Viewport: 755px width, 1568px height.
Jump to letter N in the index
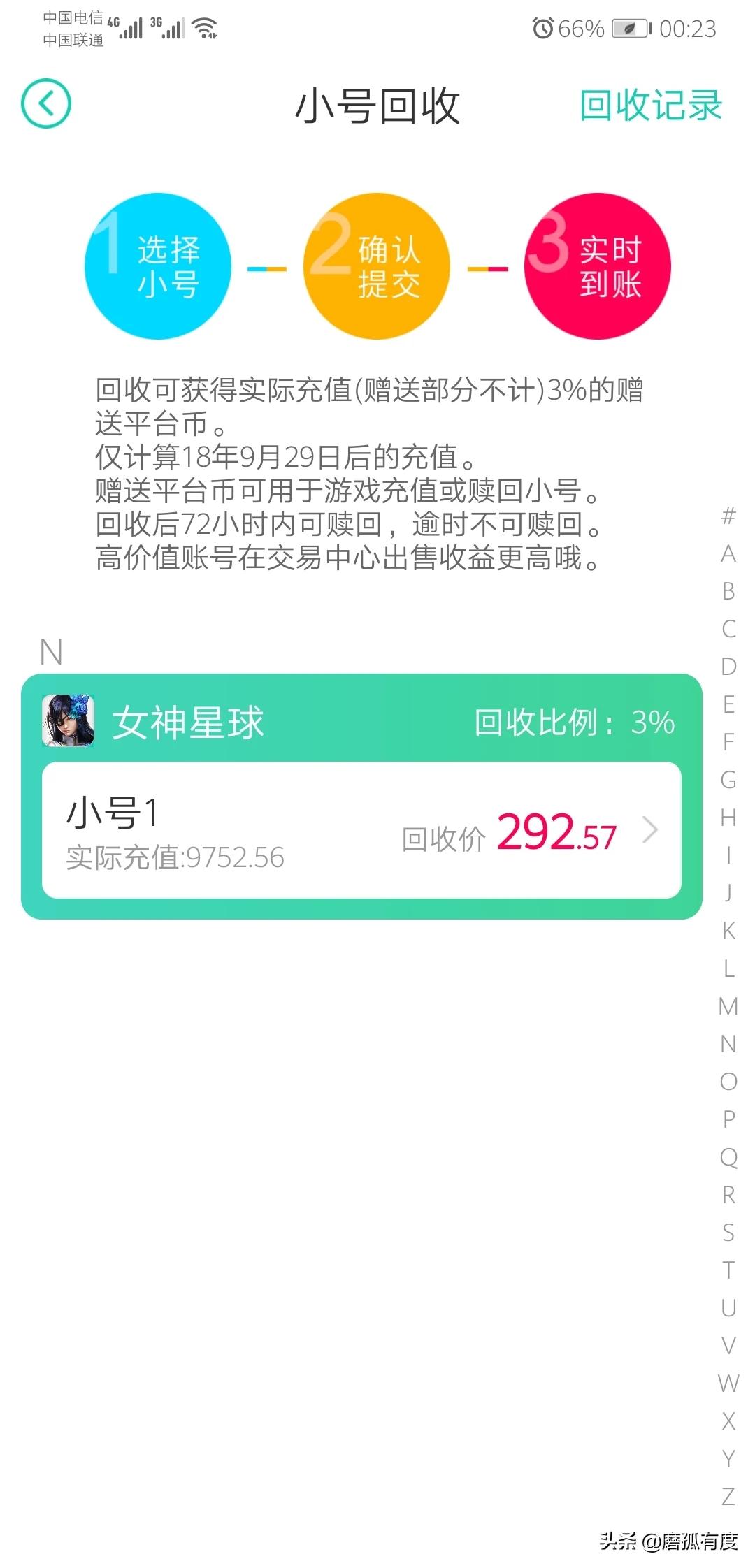[728, 1044]
